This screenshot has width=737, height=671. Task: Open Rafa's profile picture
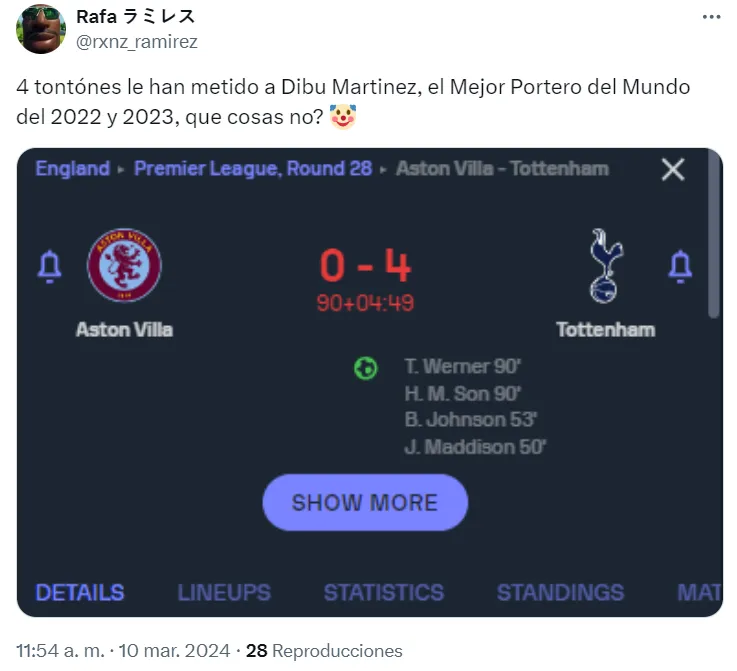pyautogui.click(x=41, y=29)
